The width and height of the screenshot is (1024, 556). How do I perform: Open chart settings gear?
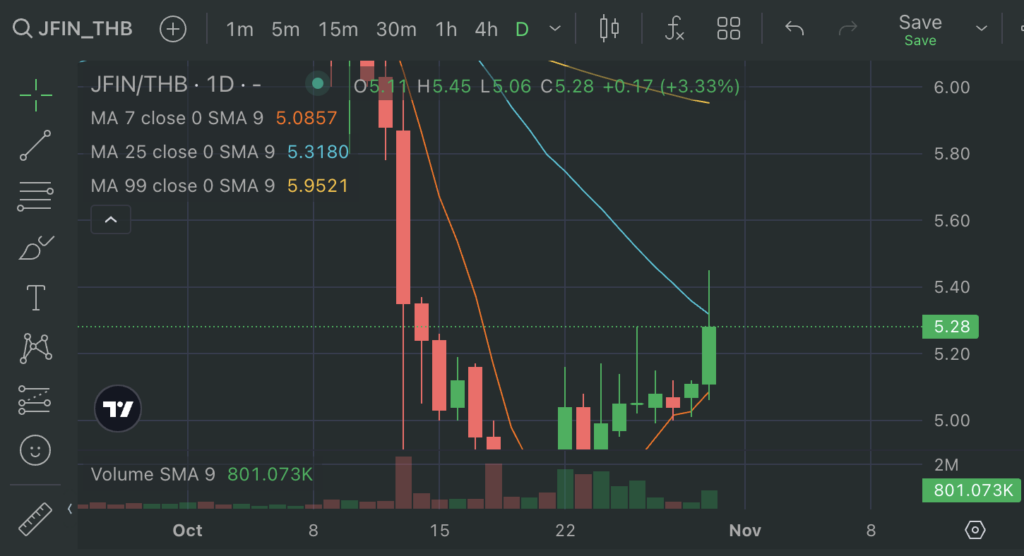coord(975,530)
